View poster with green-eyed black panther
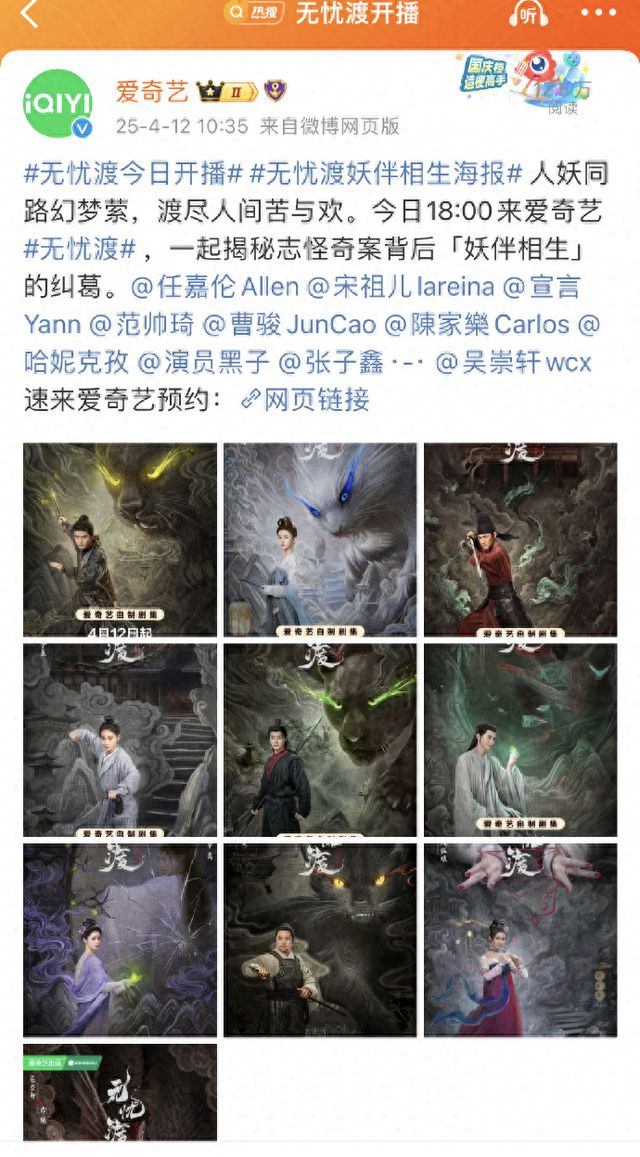Image resolution: width=640 pixels, height=1157 pixels. 320,739
